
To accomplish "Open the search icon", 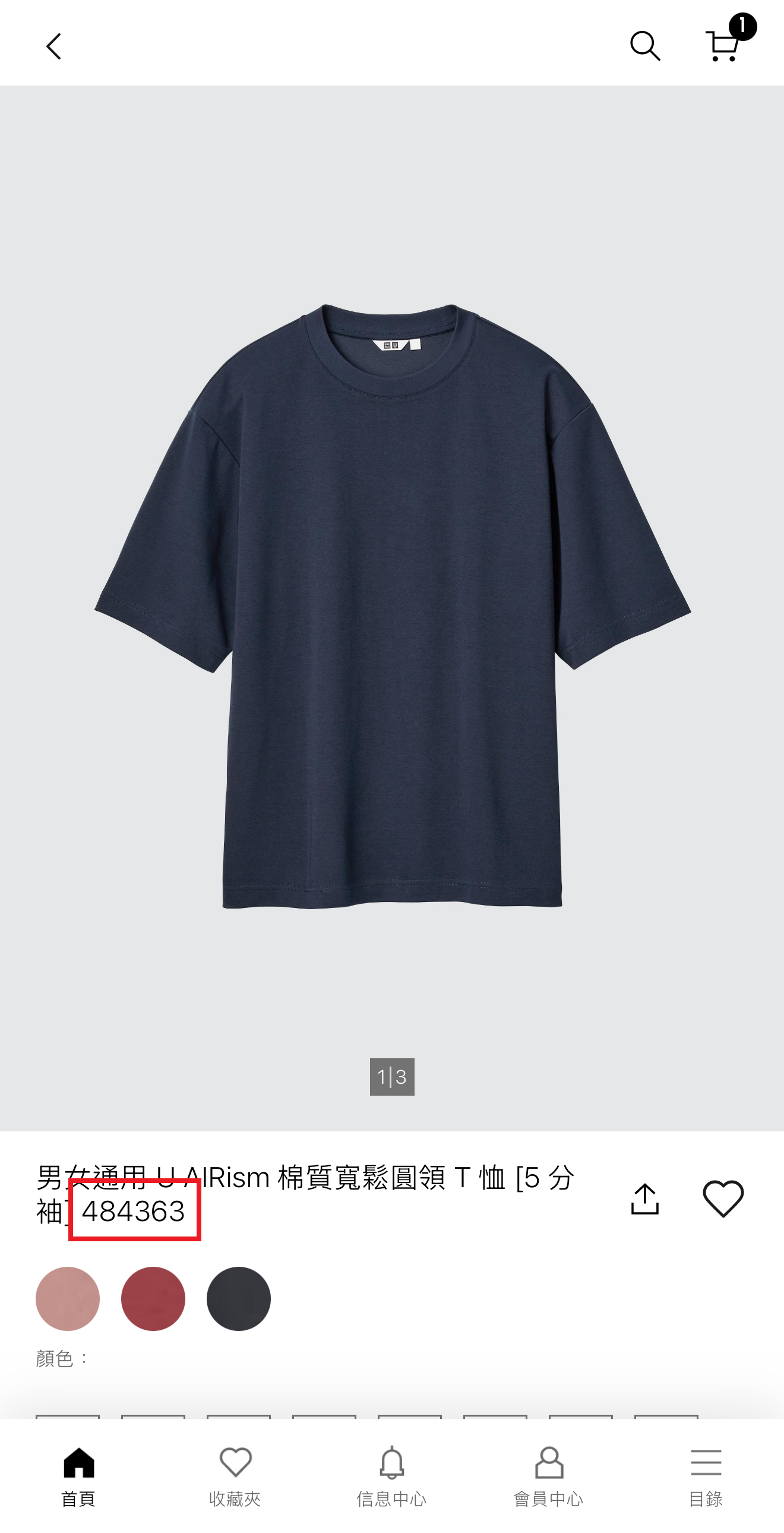I will 645,46.
